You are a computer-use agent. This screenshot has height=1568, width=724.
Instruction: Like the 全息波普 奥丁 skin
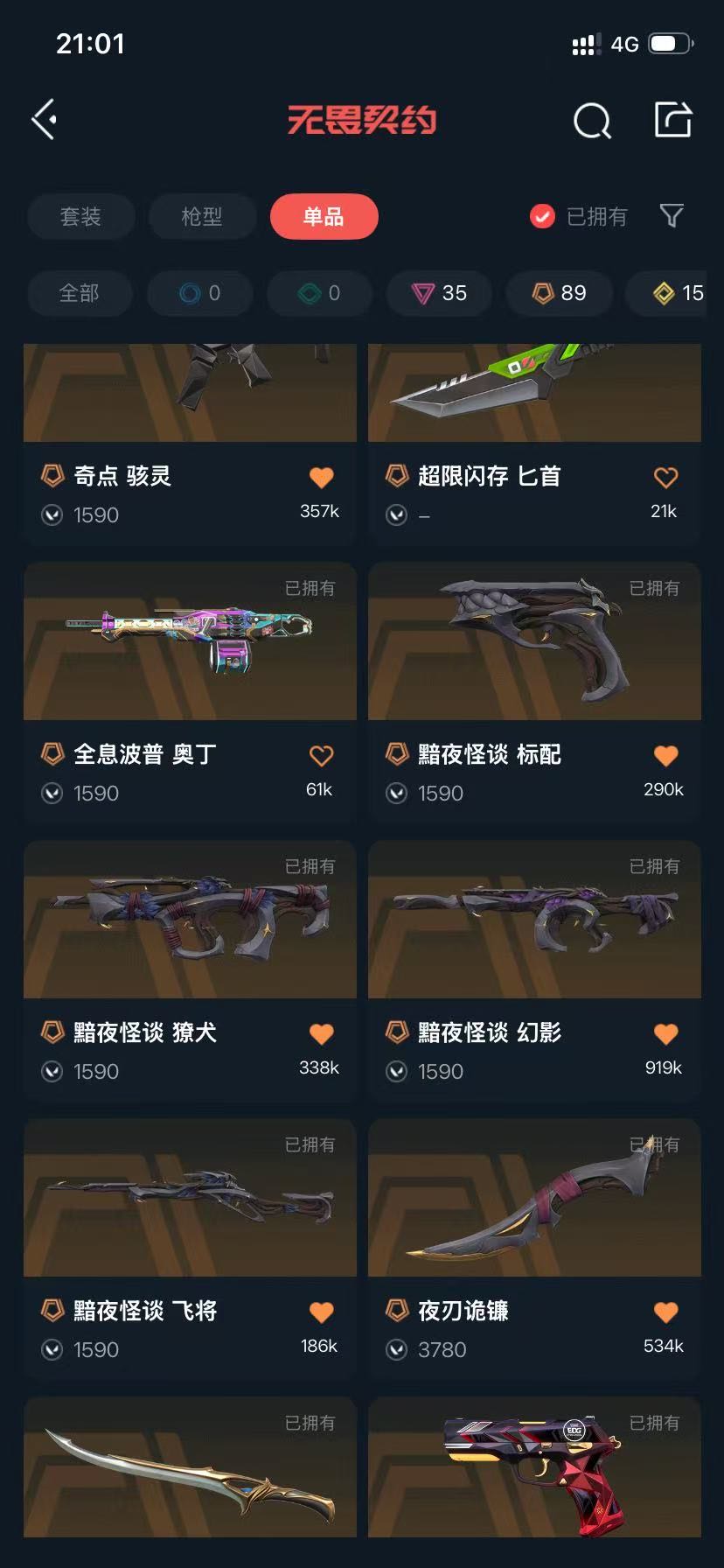pyautogui.click(x=321, y=755)
